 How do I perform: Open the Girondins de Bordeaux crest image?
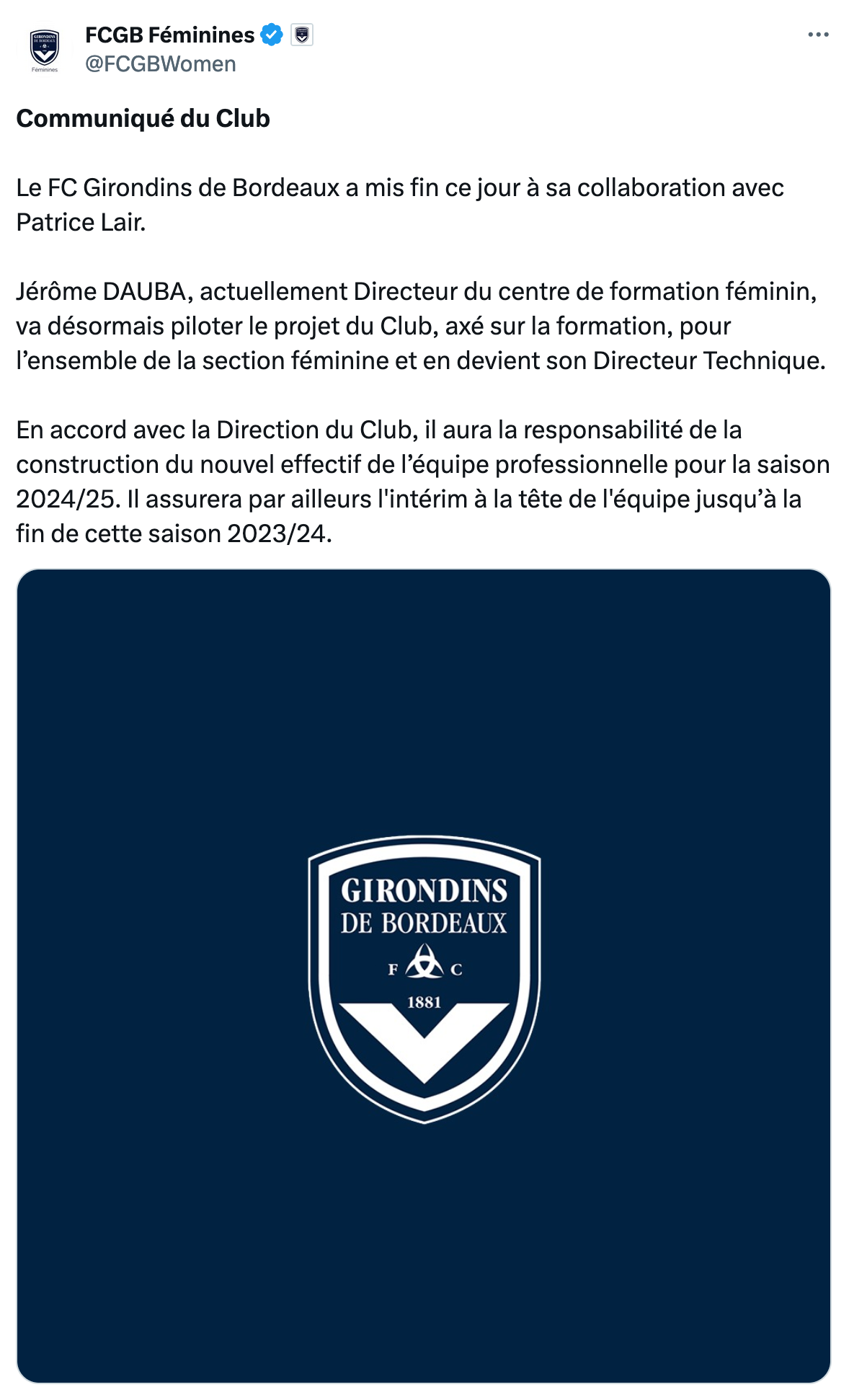tap(424, 975)
